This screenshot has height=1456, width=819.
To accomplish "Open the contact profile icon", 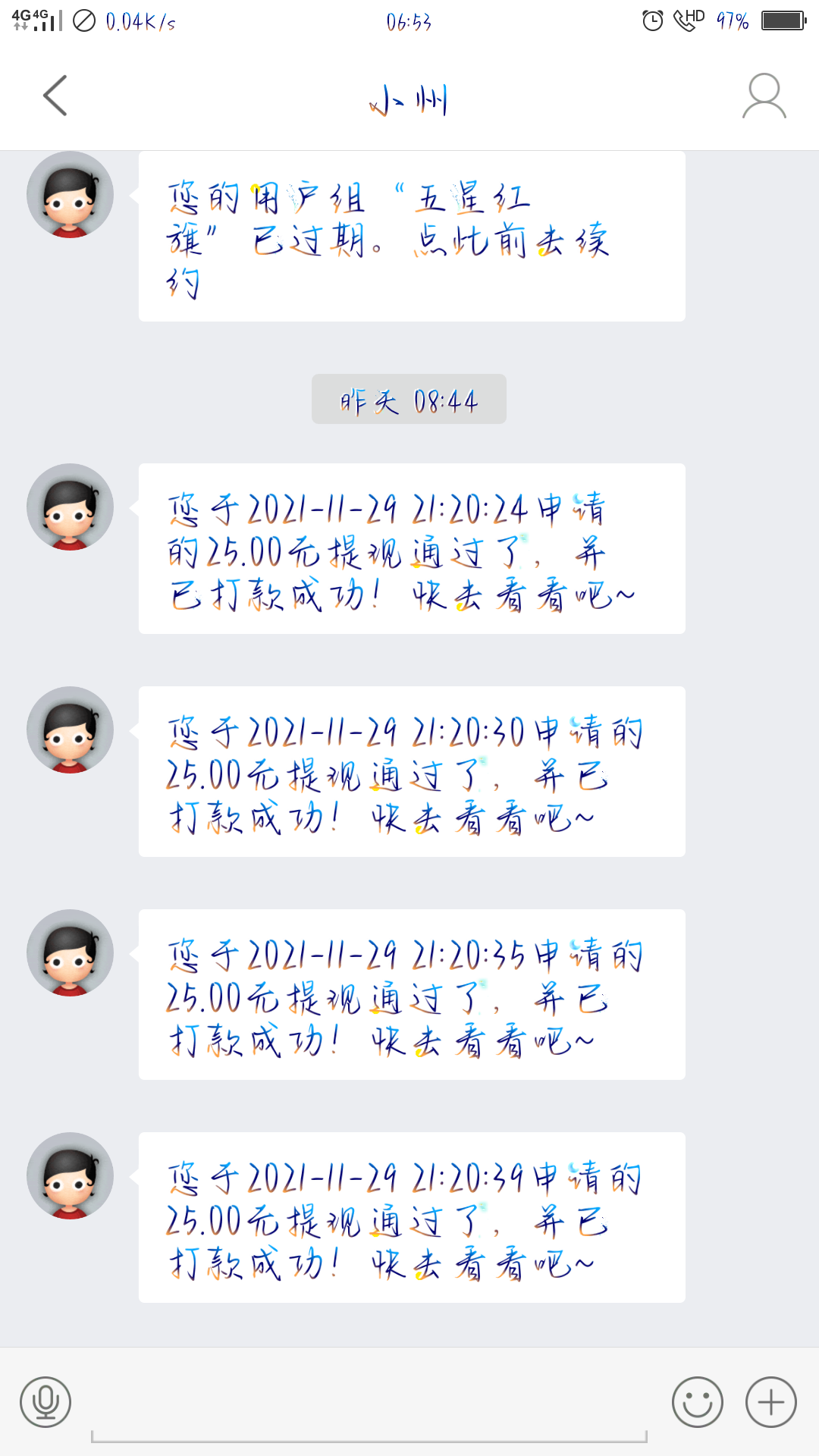I will click(764, 96).
